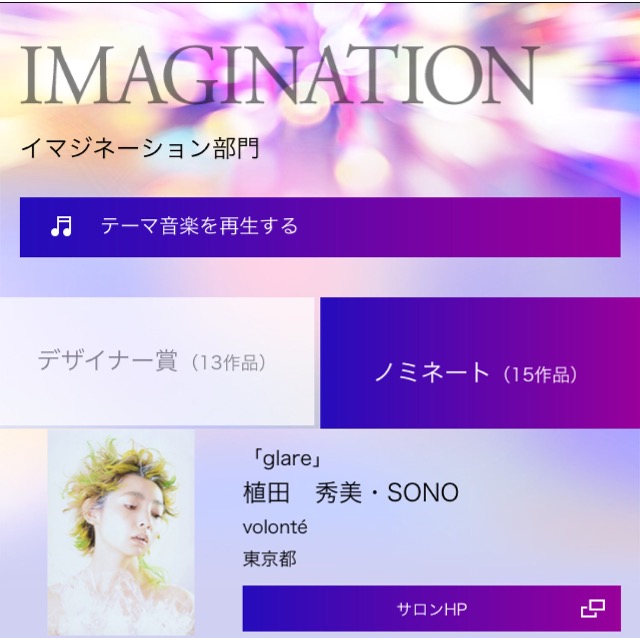Play the theme music (テーマ音楽を再生する)
Viewport: 640px width, 638px height.
[x=320, y=227]
